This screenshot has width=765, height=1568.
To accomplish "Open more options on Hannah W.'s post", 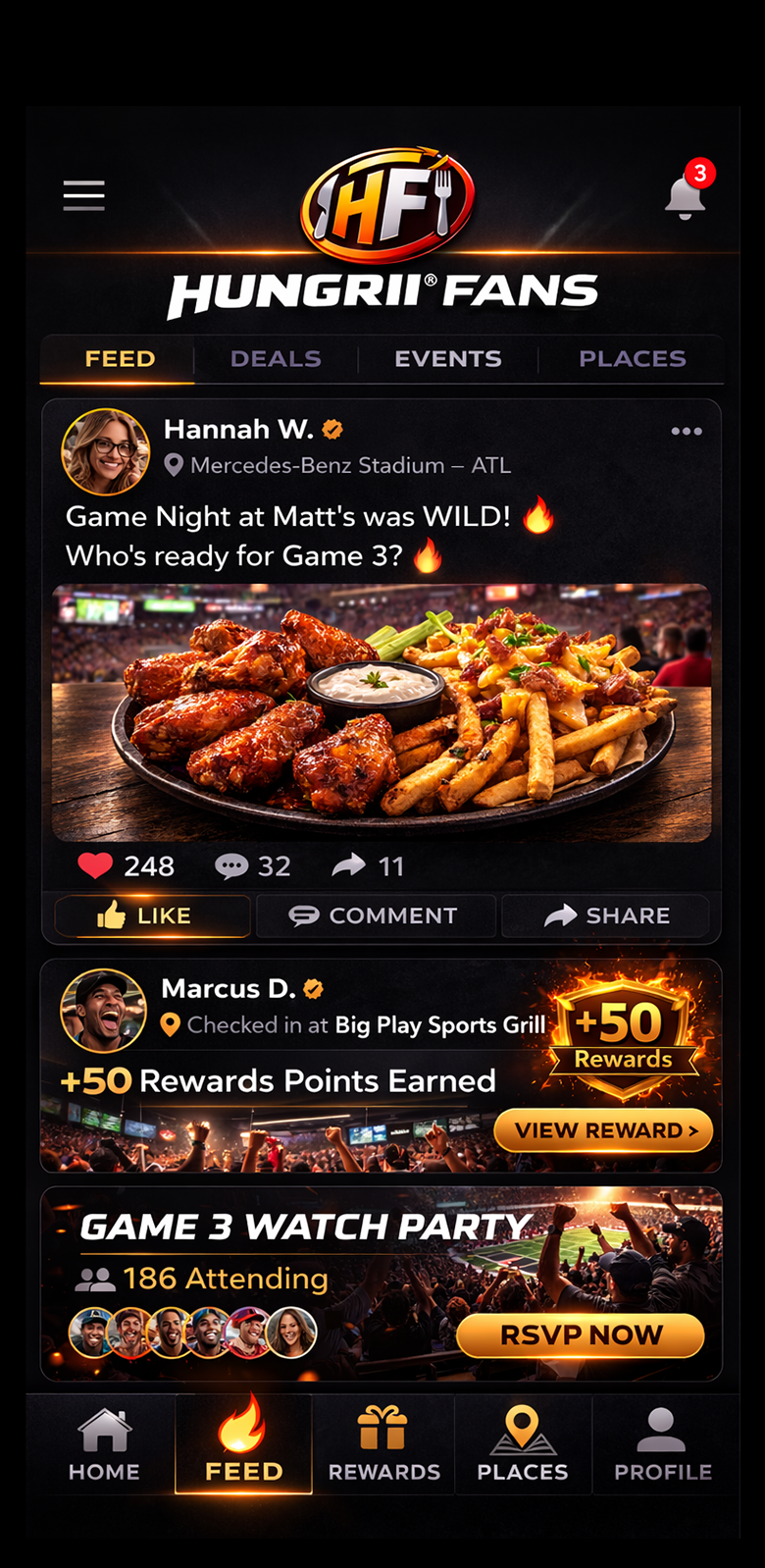I will pos(686,432).
